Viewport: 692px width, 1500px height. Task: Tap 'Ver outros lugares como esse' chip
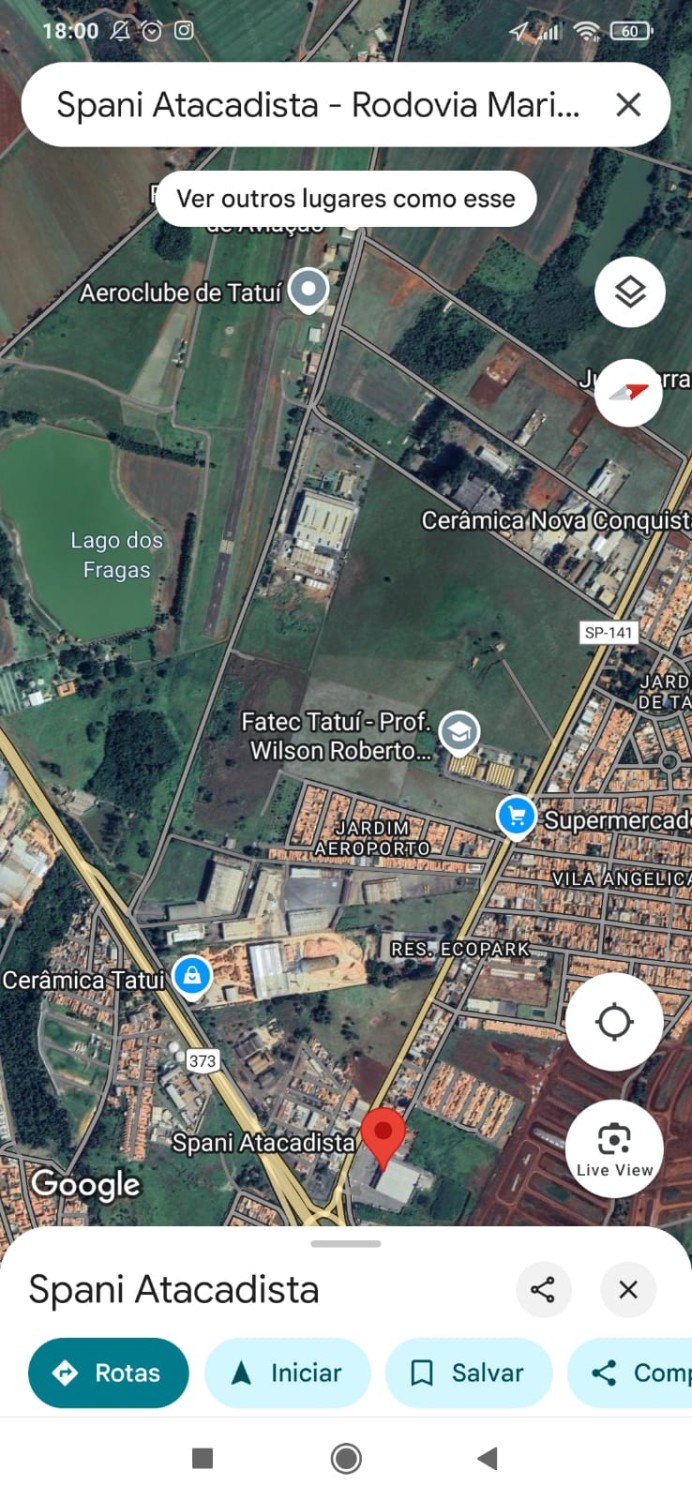point(346,198)
